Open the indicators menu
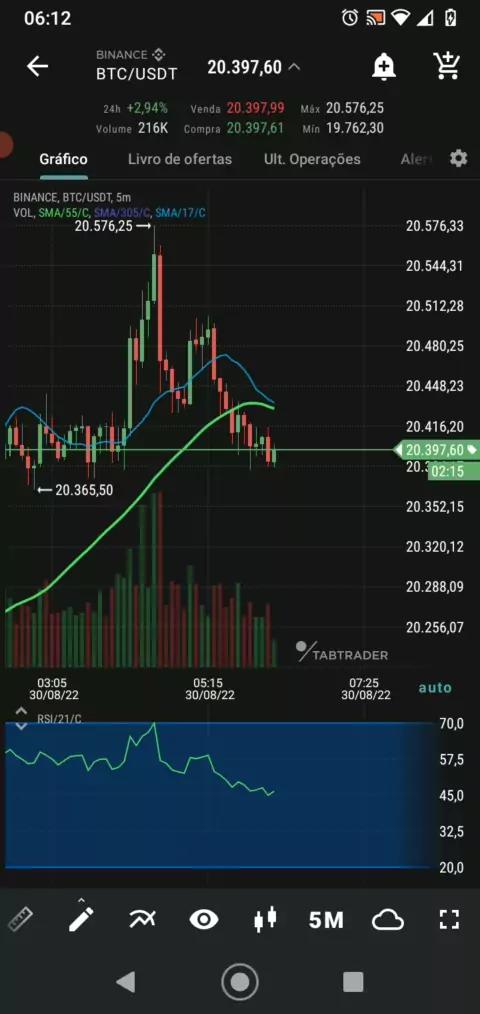 142,919
